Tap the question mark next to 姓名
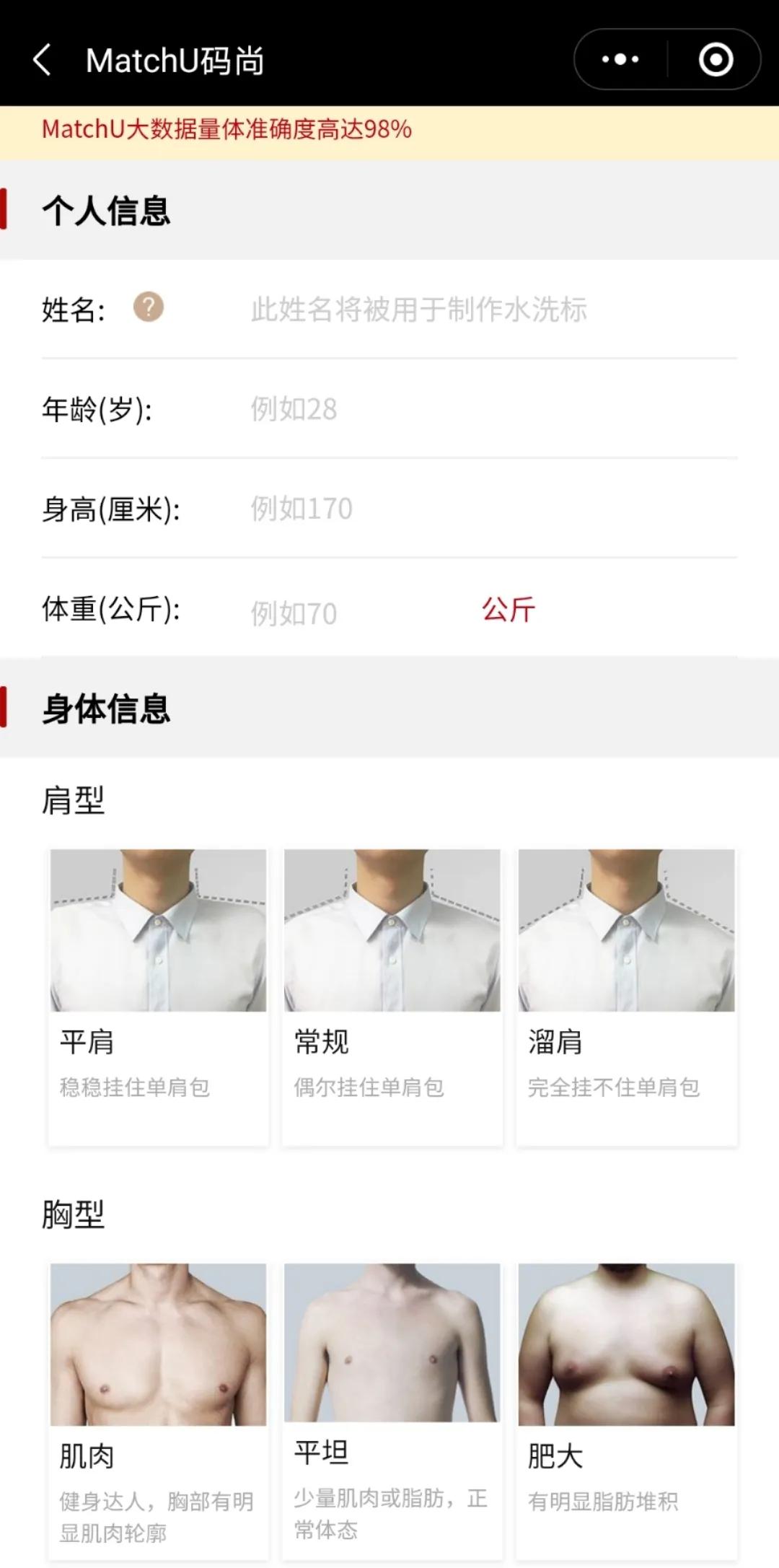 point(149,308)
